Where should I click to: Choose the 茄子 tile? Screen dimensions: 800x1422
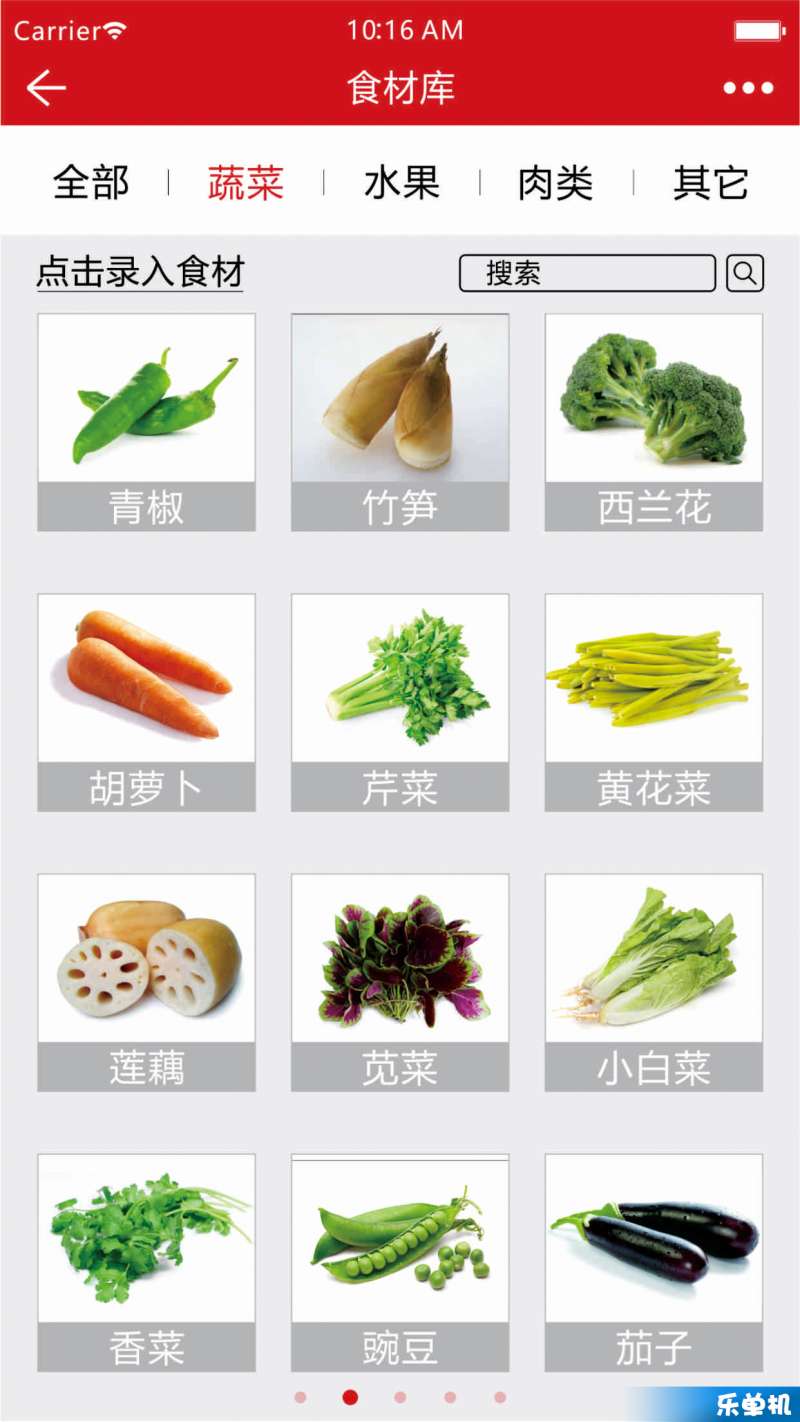(x=654, y=1261)
